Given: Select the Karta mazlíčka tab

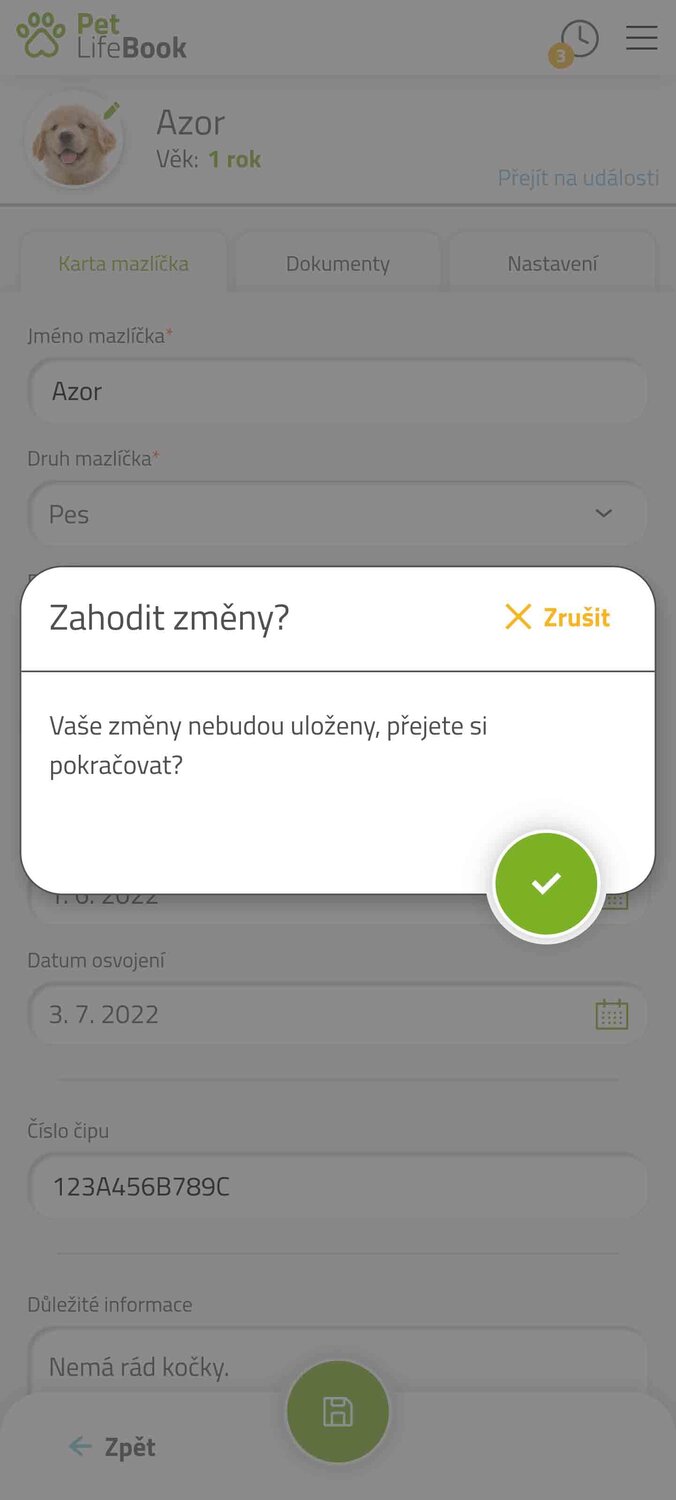Looking at the screenshot, I should [x=124, y=263].
